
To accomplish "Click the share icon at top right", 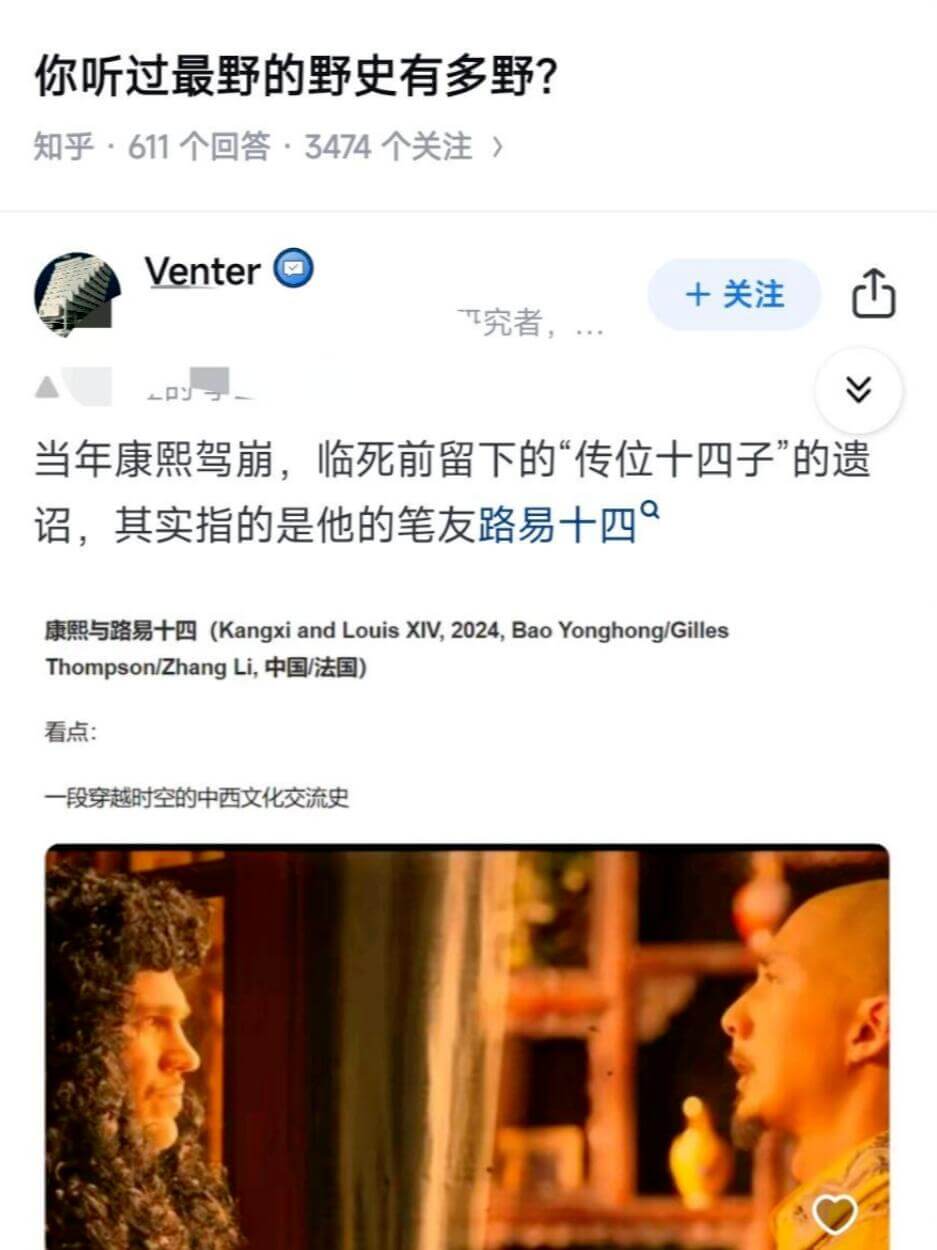I will click(x=874, y=294).
